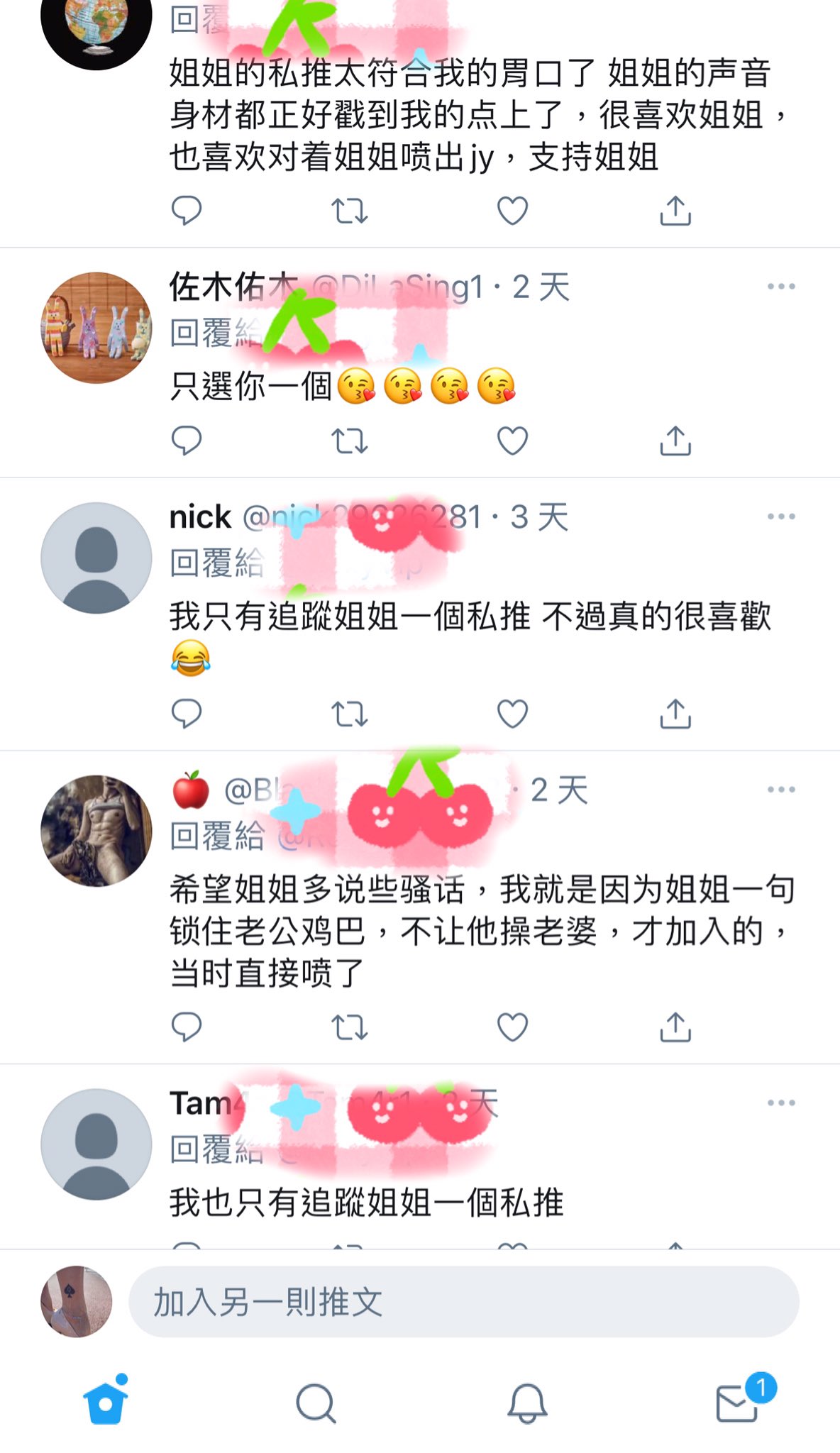The height and width of the screenshot is (1453, 840).
Task: Tap the 加入另一則推文 input field
Action: click(x=463, y=1302)
